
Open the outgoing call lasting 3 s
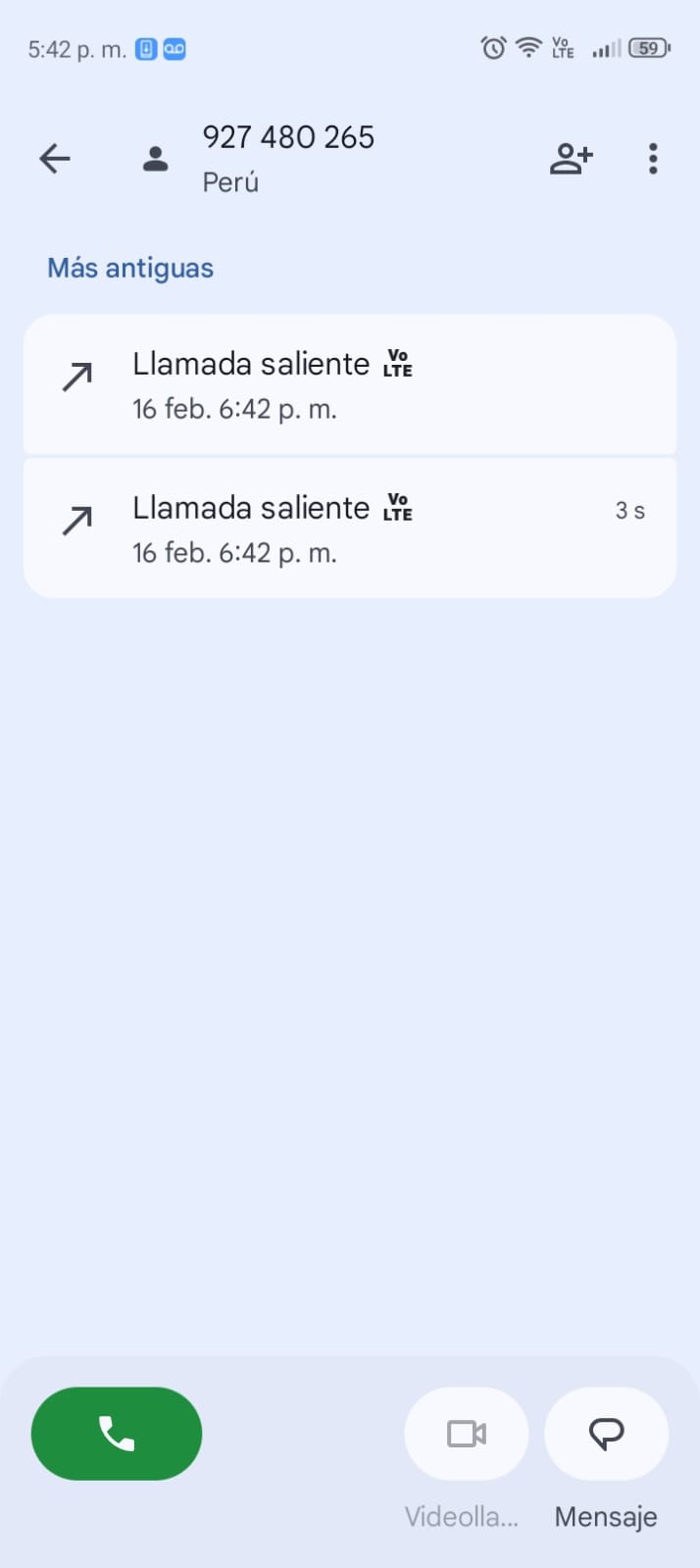[349, 529]
